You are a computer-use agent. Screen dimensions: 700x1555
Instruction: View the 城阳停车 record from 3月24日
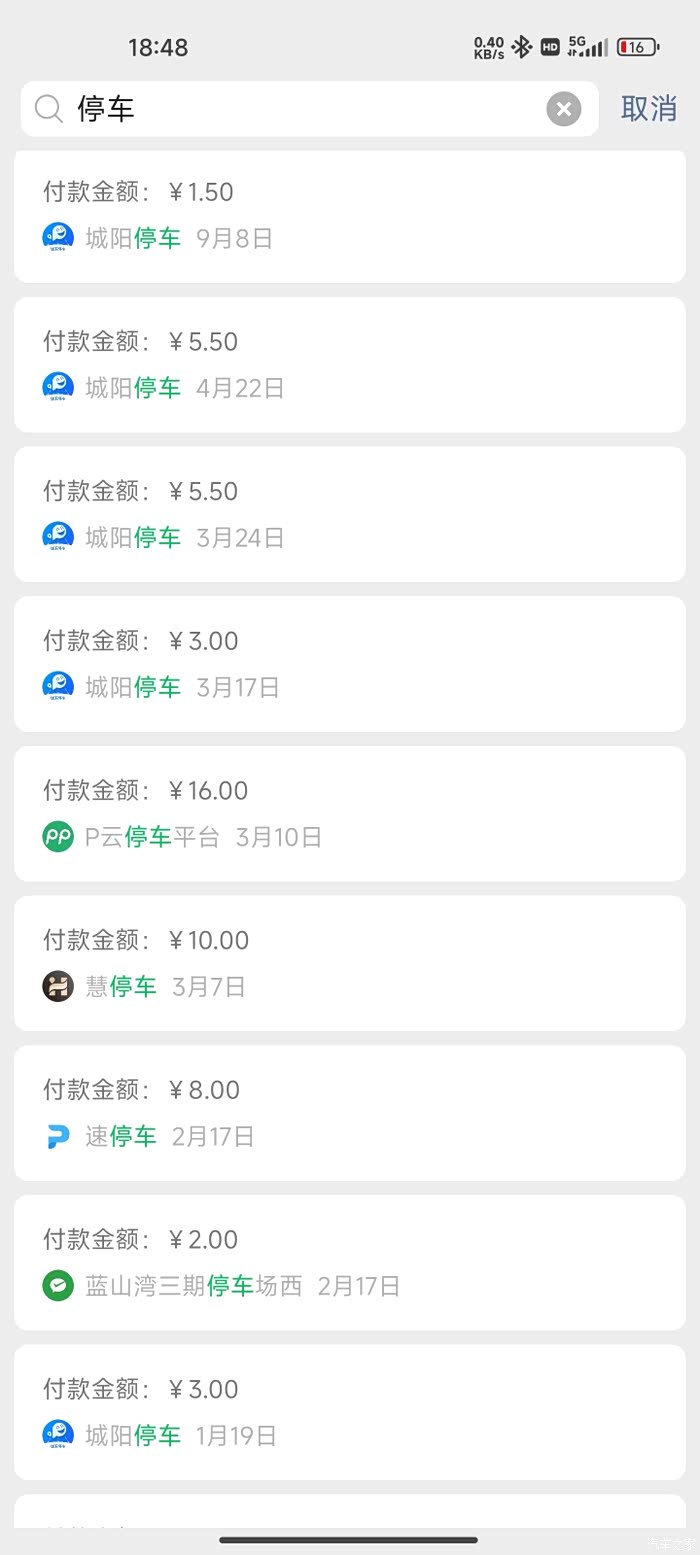coord(350,514)
